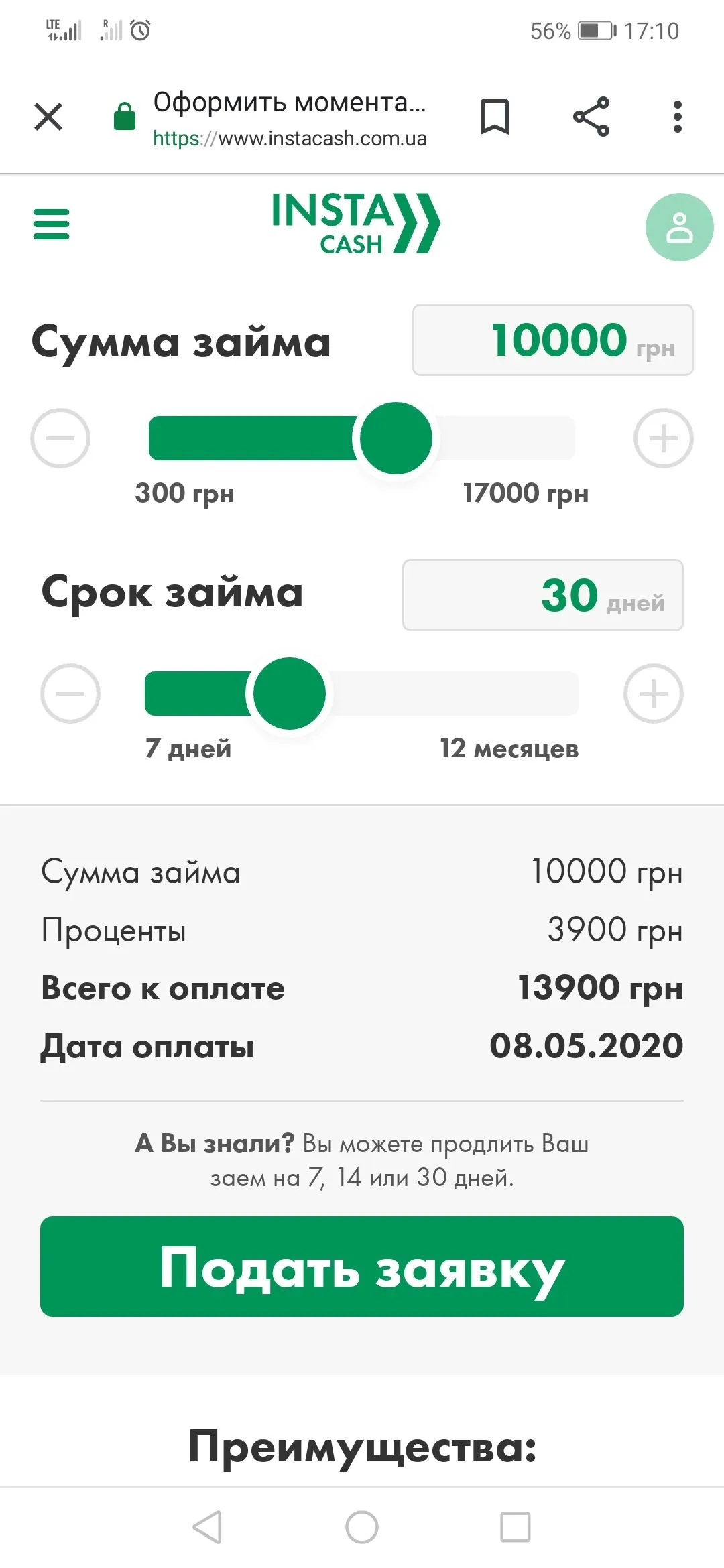
Task: Tap the loan term field showing 30 дней
Action: pyautogui.click(x=542, y=595)
